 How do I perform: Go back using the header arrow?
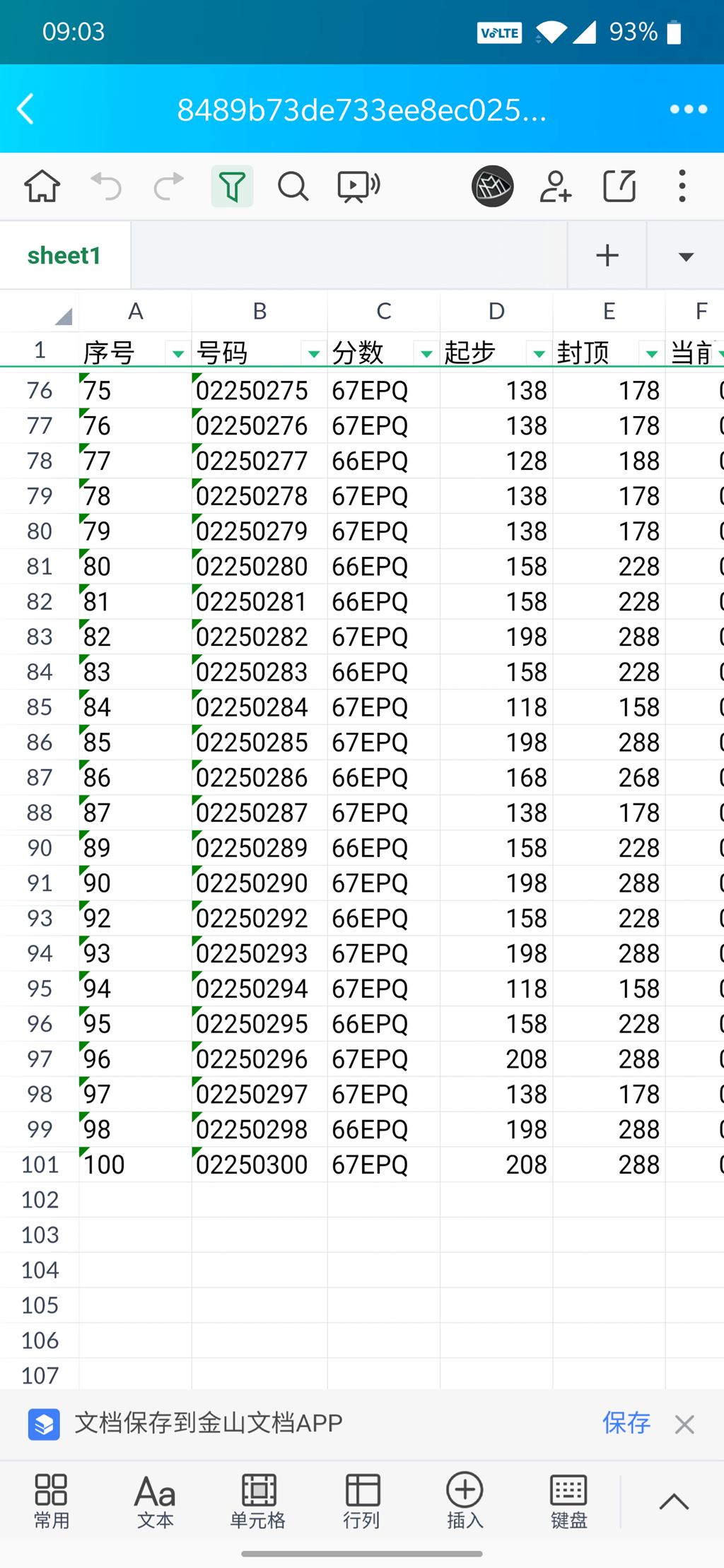(x=26, y=110)
